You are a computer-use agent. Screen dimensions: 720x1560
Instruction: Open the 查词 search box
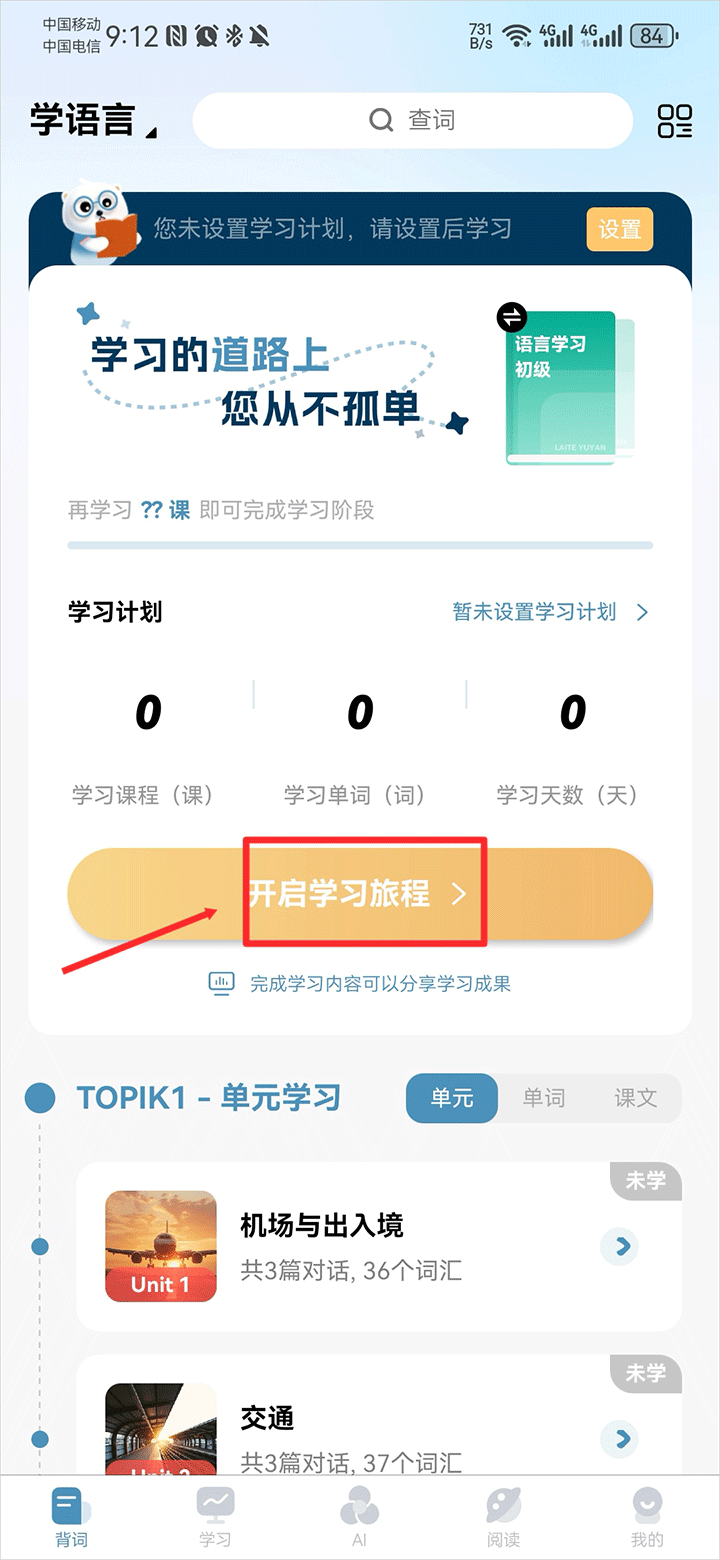412,121
